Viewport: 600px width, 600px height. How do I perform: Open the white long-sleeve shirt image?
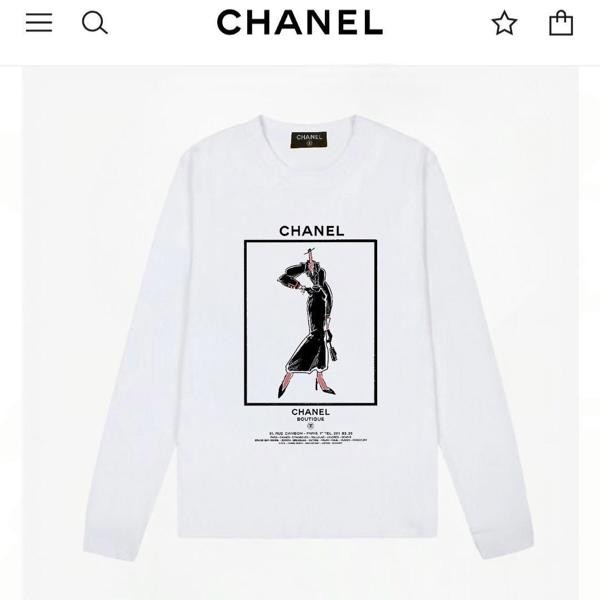(x=300, y=340)
